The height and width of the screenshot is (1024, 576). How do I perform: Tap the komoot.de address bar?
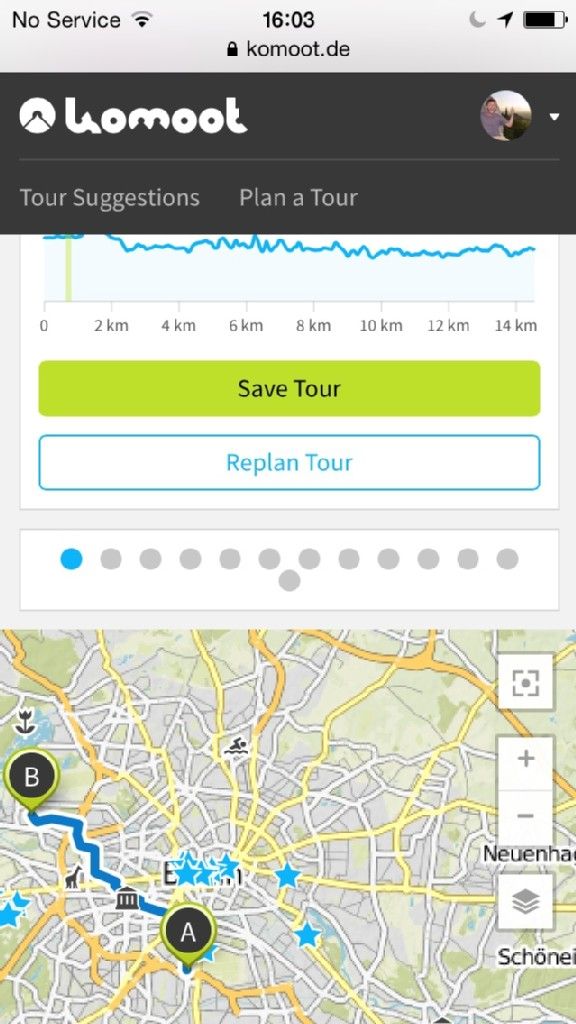point(288,49)
